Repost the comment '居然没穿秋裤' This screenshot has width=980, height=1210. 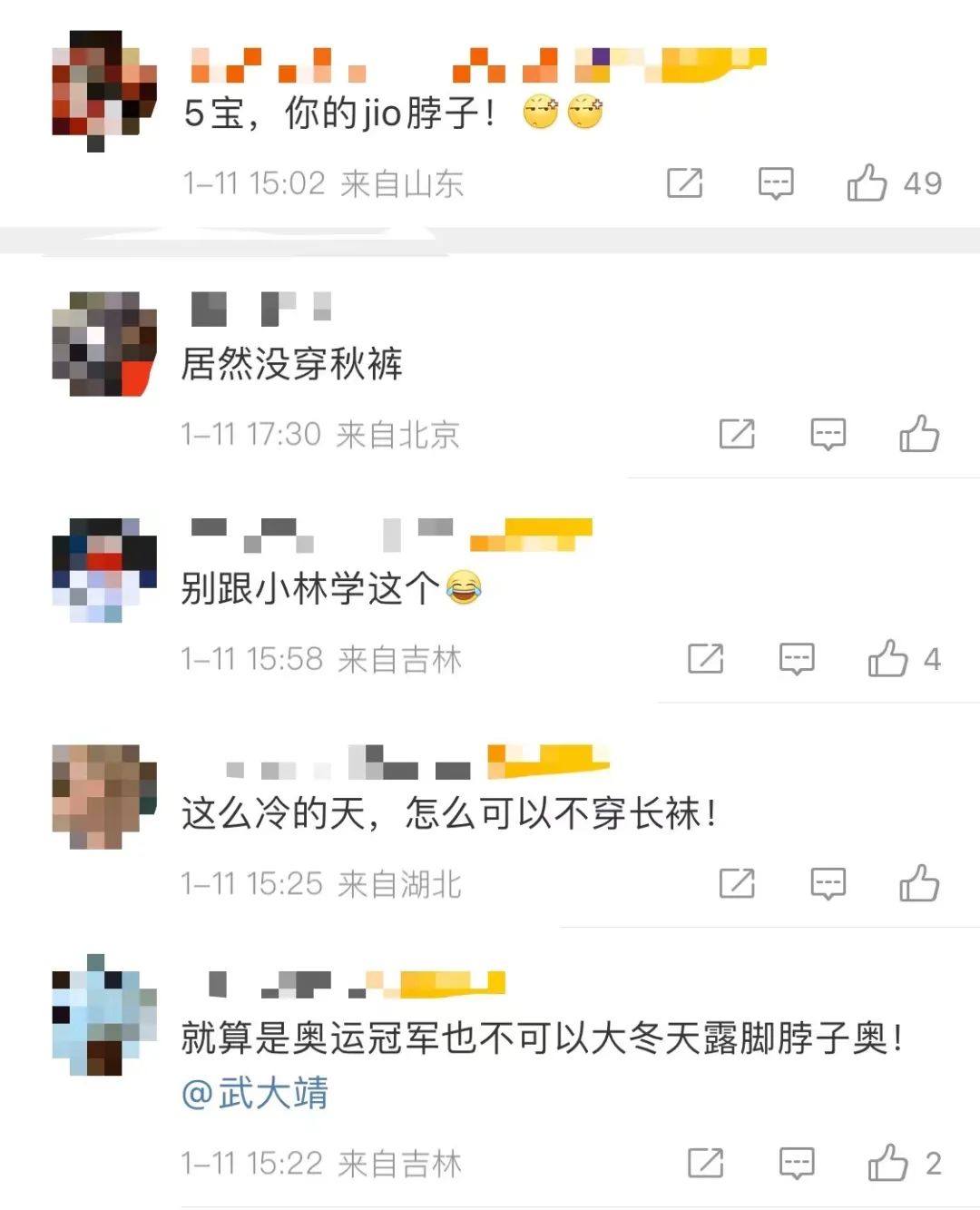click(737, 434)
